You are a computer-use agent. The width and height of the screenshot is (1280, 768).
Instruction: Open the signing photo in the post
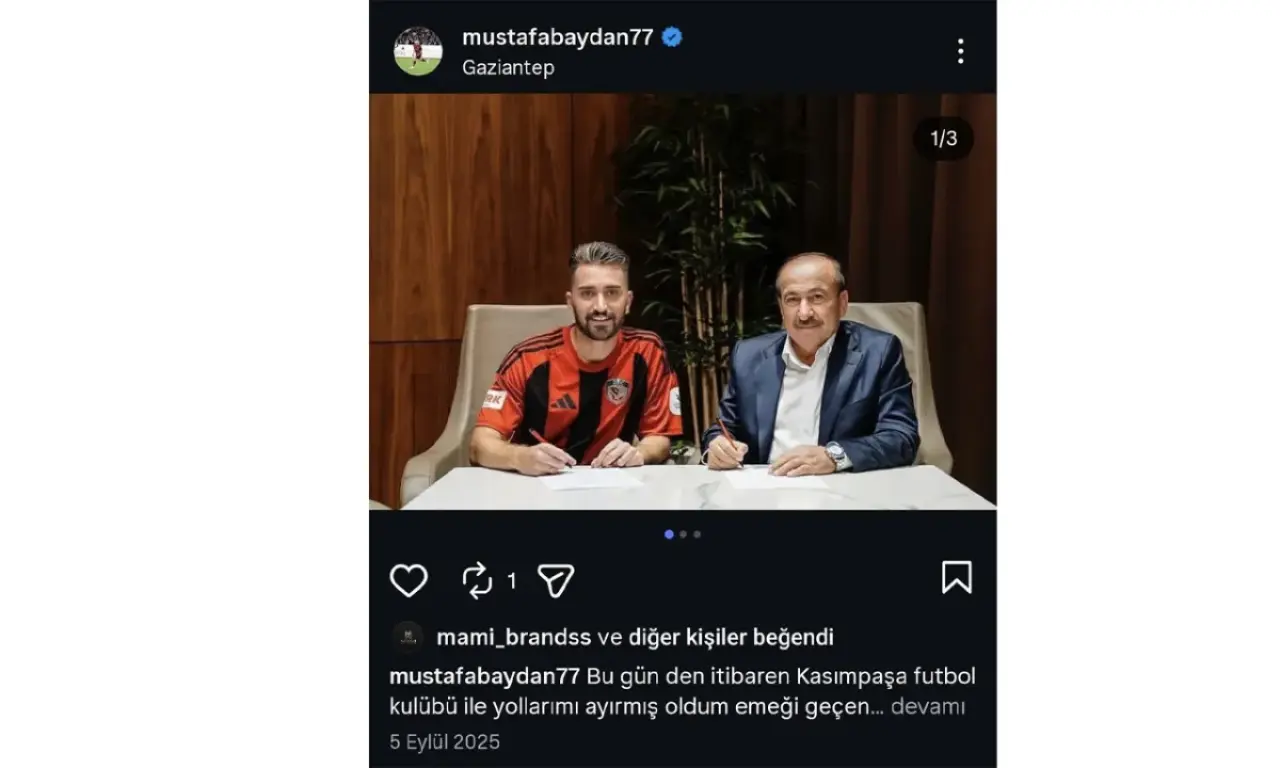coord(682,302)
